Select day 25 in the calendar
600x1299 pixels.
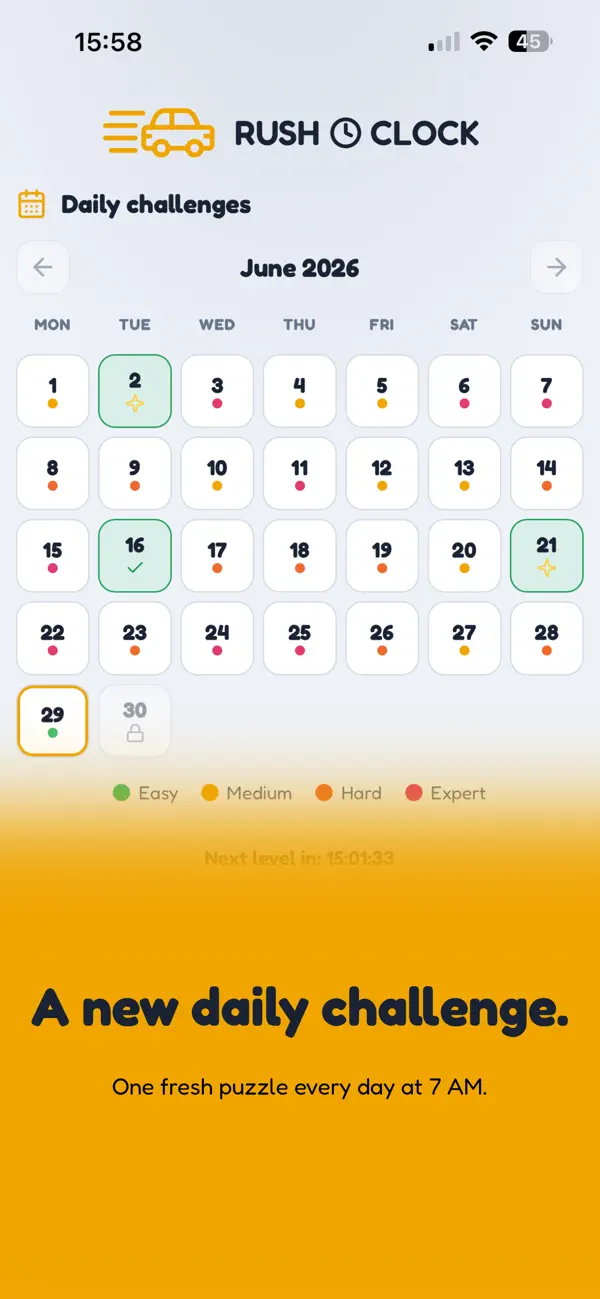[x=299, y=639]
